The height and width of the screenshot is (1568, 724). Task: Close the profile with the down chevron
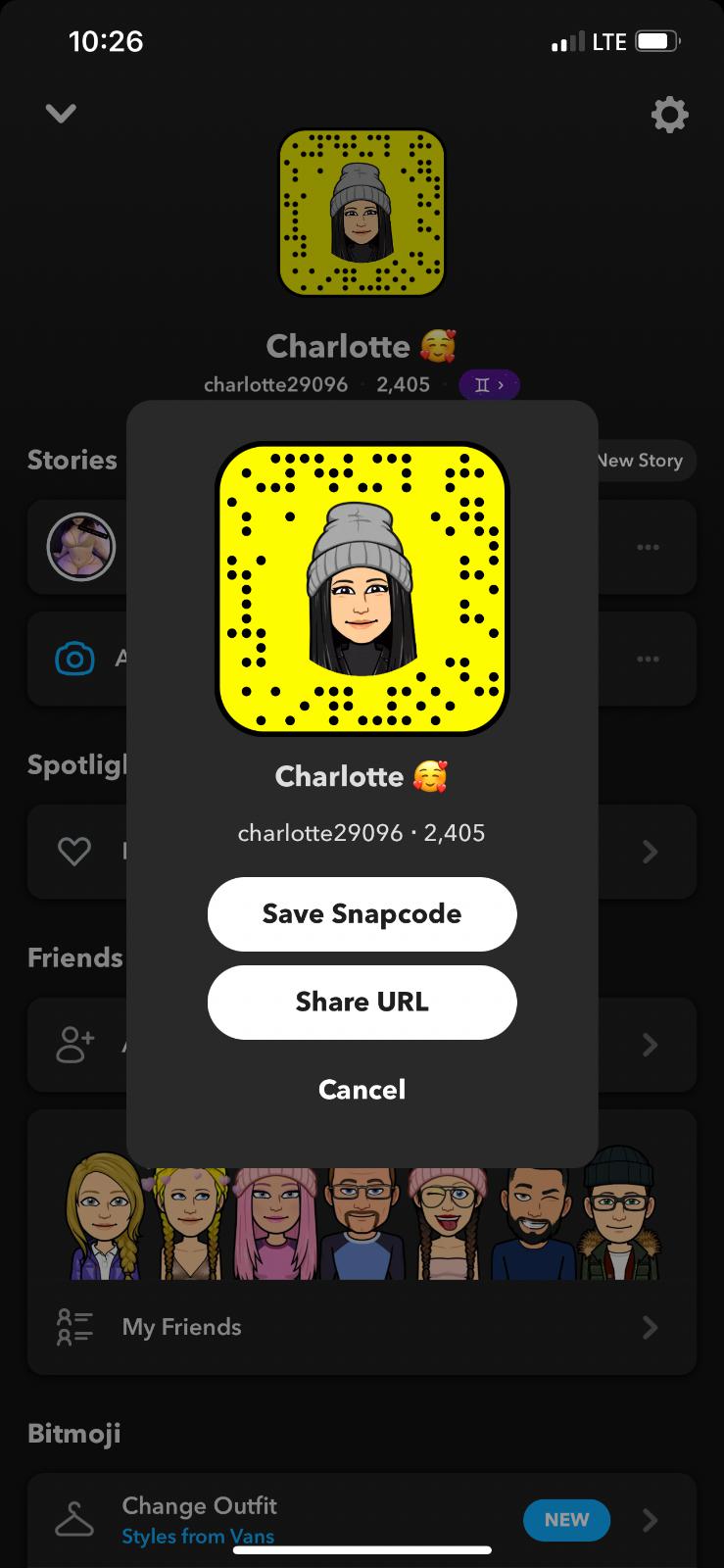point(61,114)
